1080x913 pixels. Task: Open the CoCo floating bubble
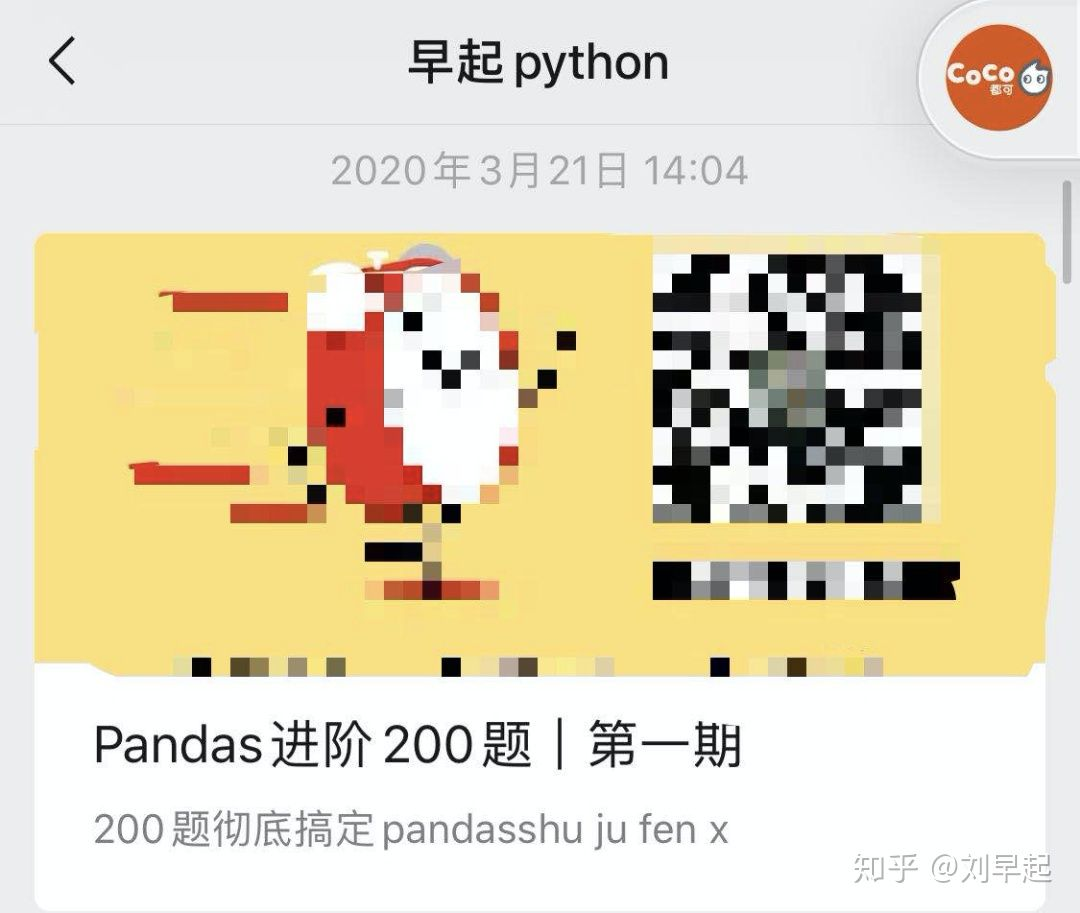[997, 77]
